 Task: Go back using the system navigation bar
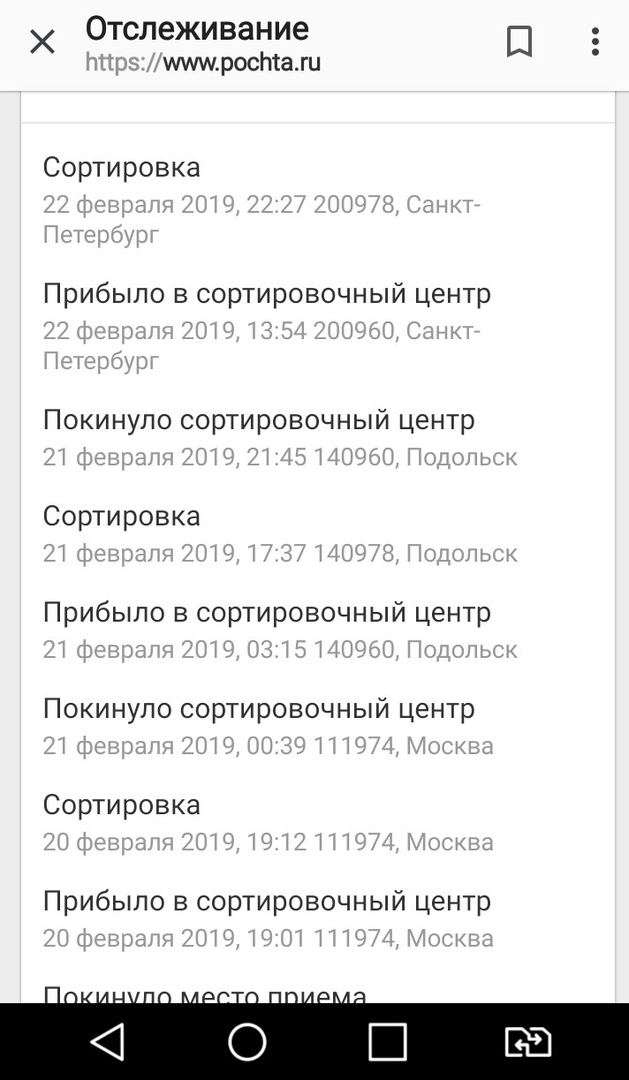point(107,1041)
